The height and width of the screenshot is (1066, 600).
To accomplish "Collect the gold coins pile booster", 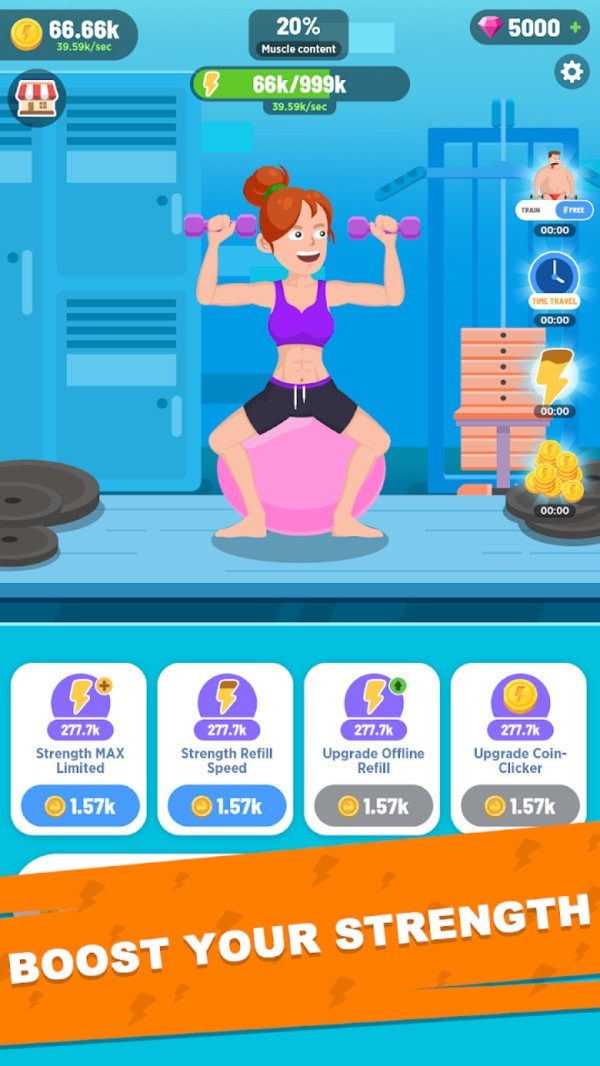I will (554, 470).
